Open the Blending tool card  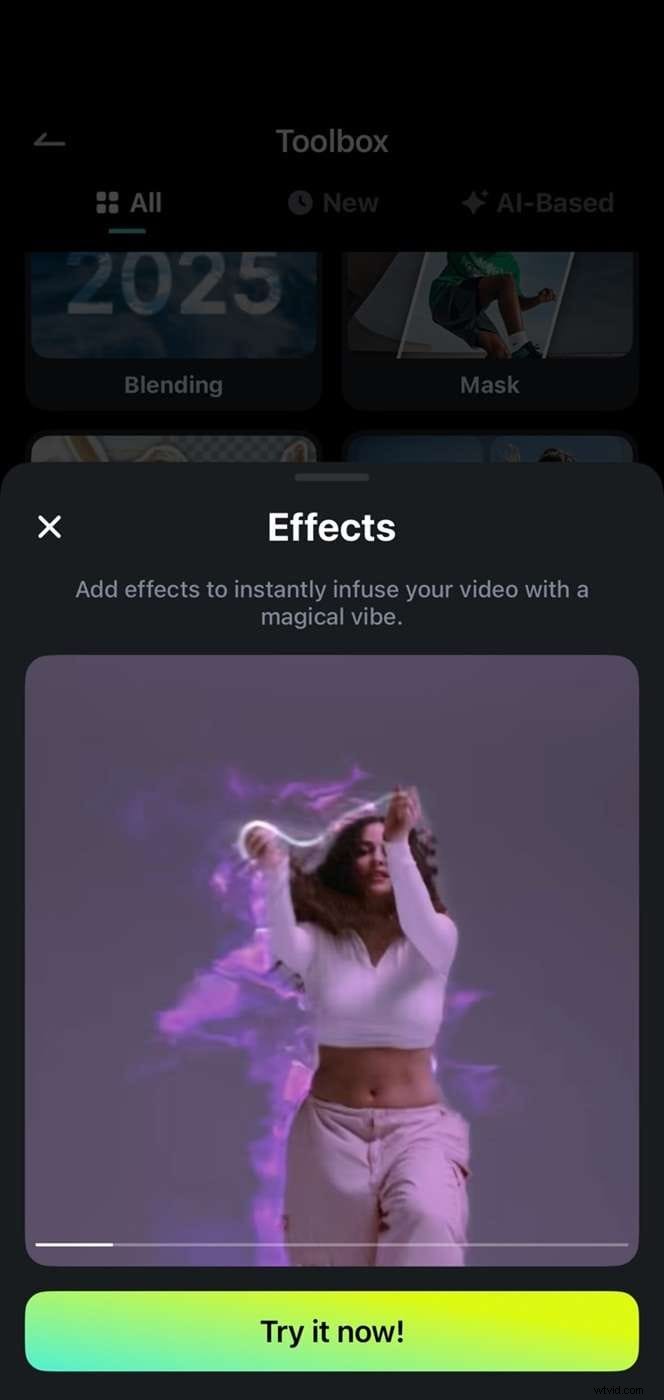point(173,330)
